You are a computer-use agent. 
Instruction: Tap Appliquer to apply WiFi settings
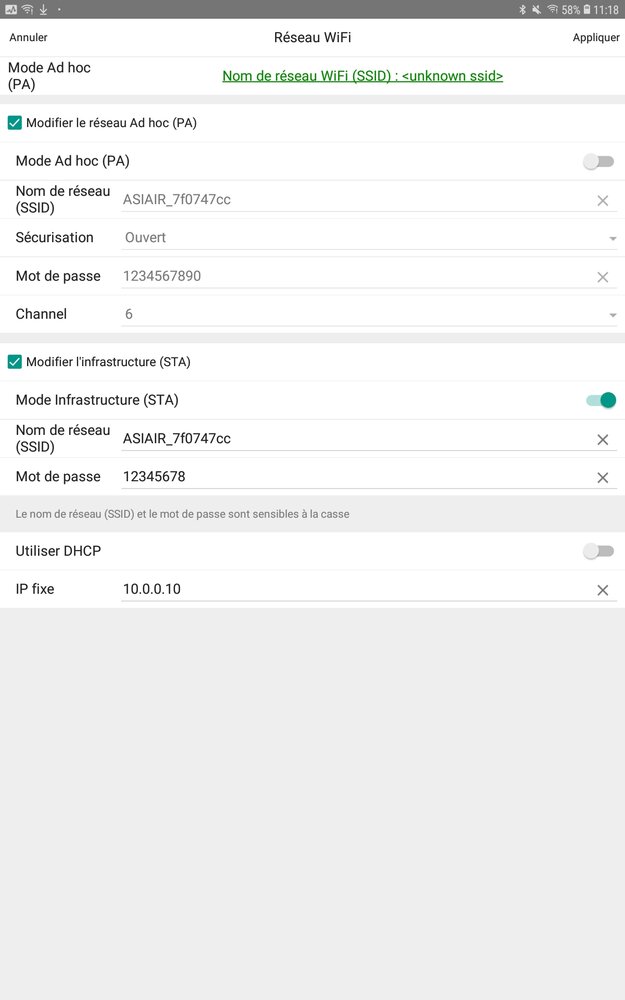click(x=596, y=38)
